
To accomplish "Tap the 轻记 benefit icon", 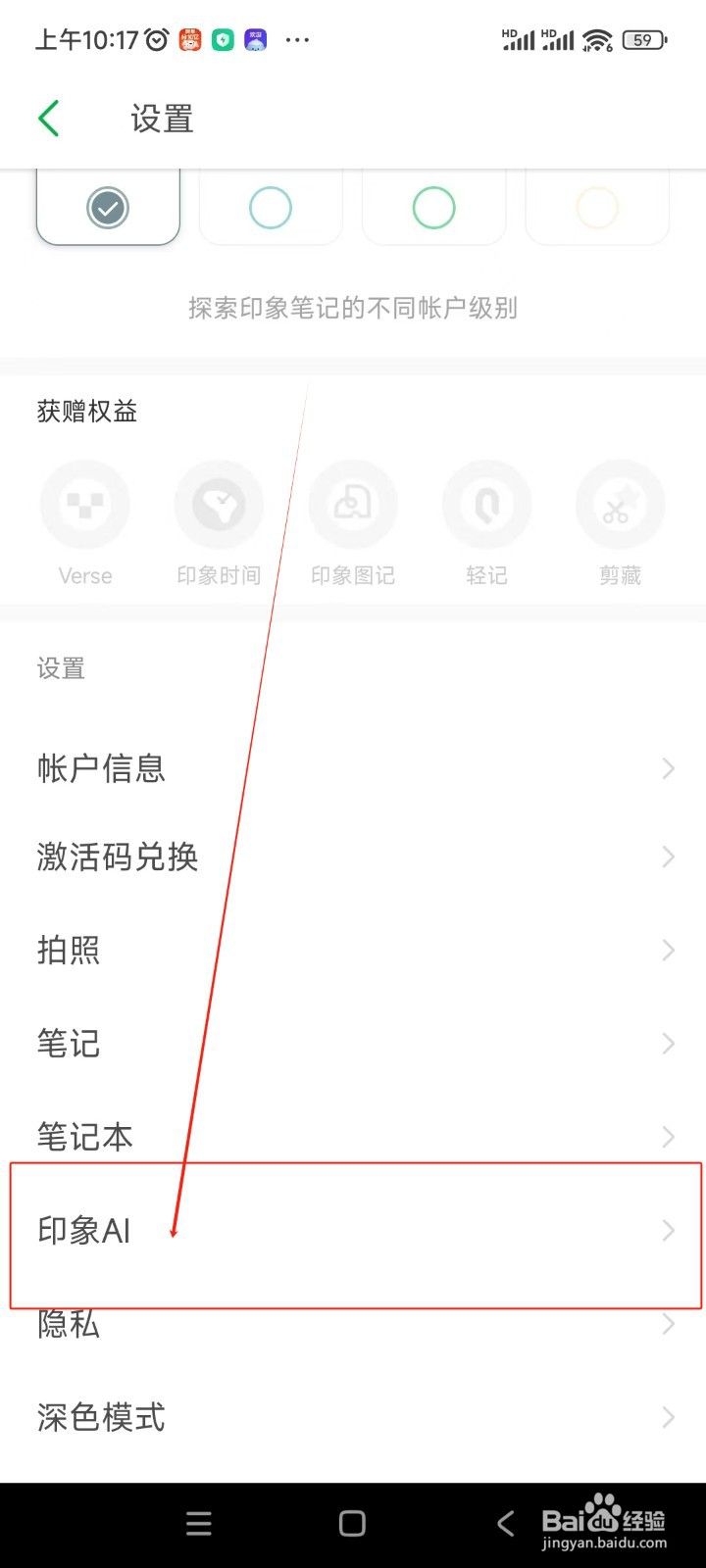I will 486,503.
